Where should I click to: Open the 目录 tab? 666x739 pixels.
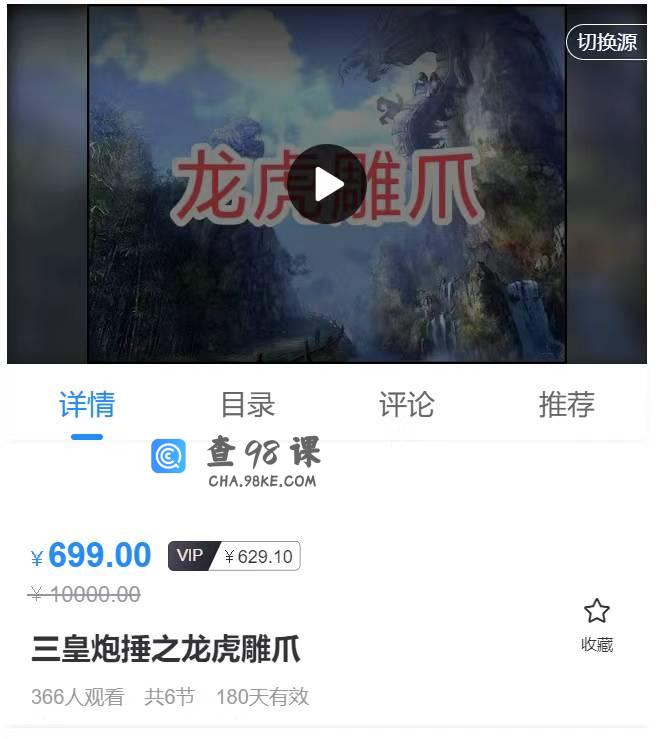coord(247,405)
